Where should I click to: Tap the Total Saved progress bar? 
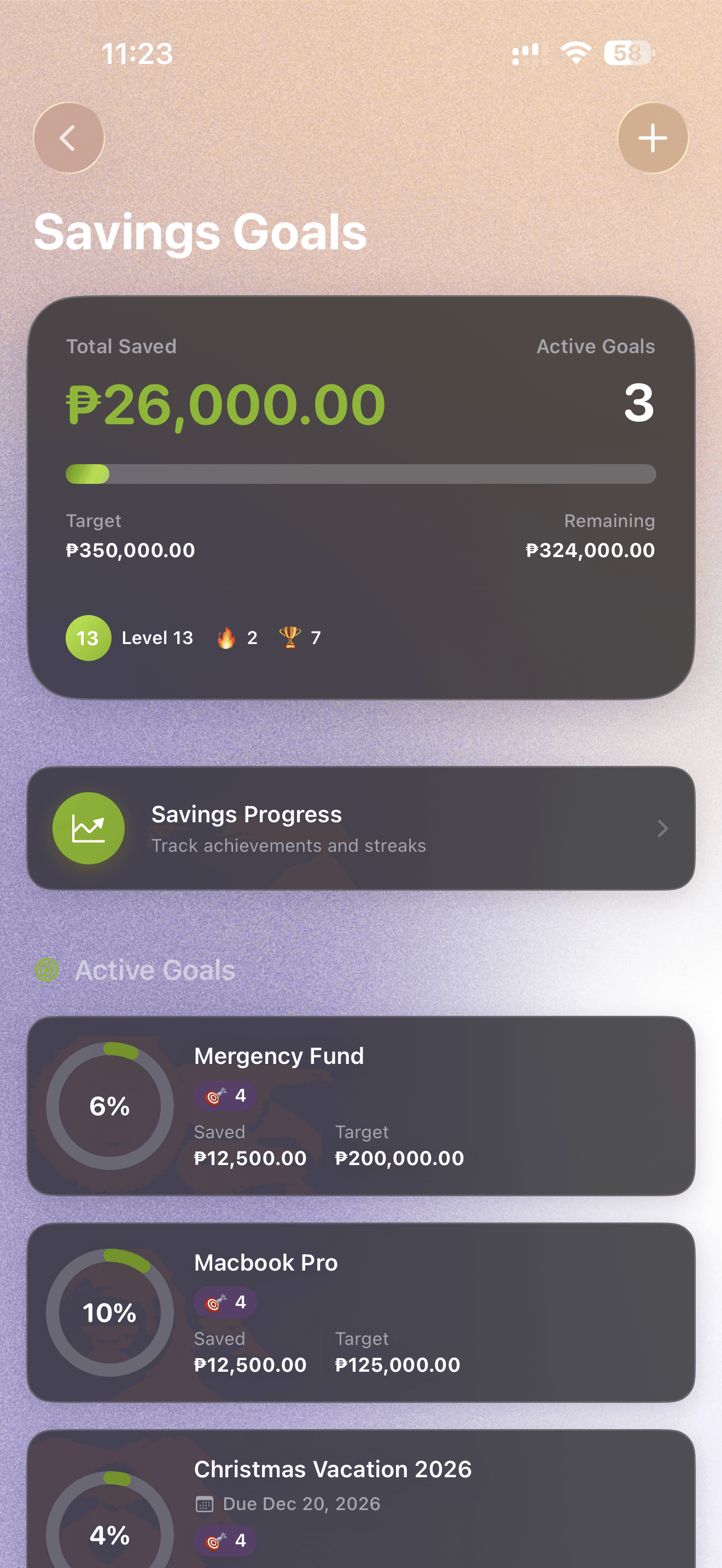click(361, 475)
